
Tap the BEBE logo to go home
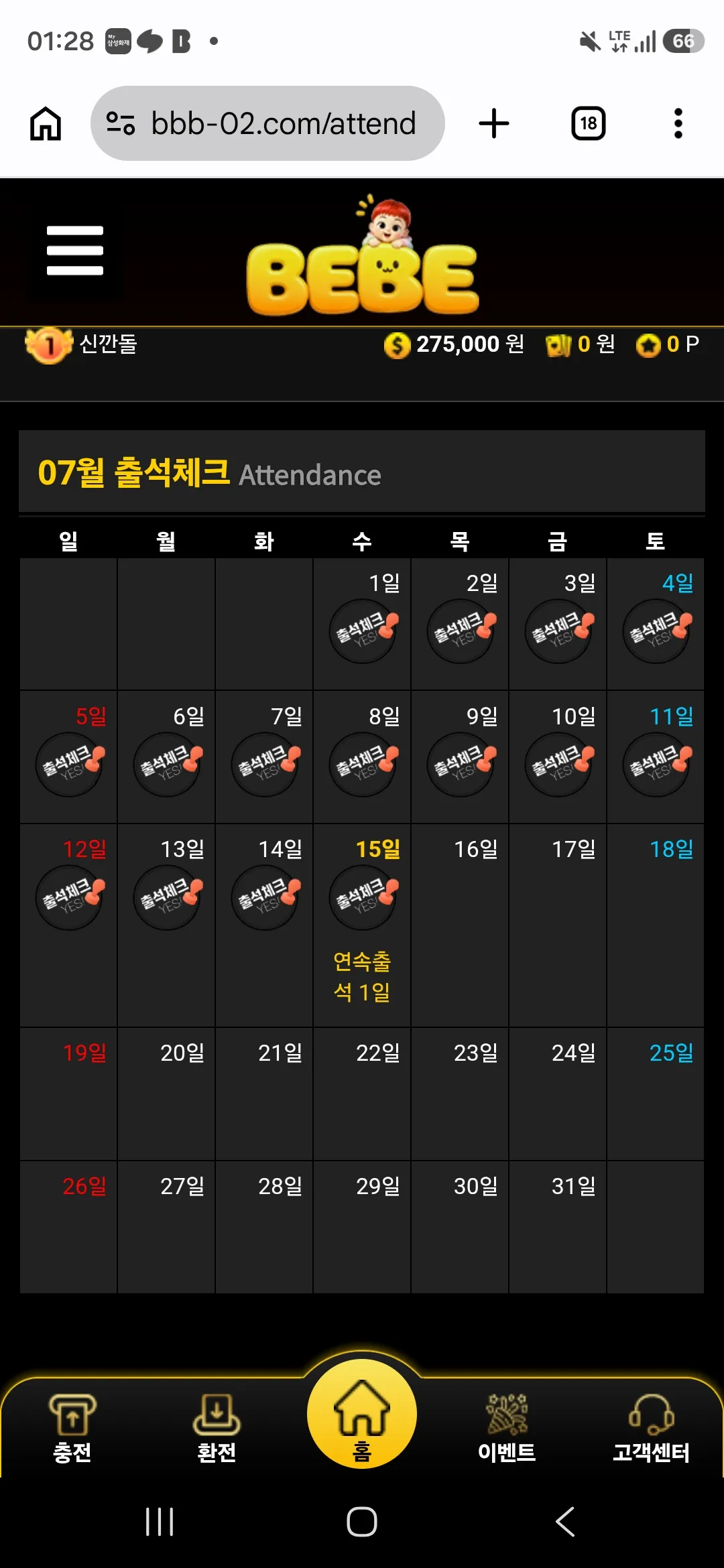(x=363, y=256)
